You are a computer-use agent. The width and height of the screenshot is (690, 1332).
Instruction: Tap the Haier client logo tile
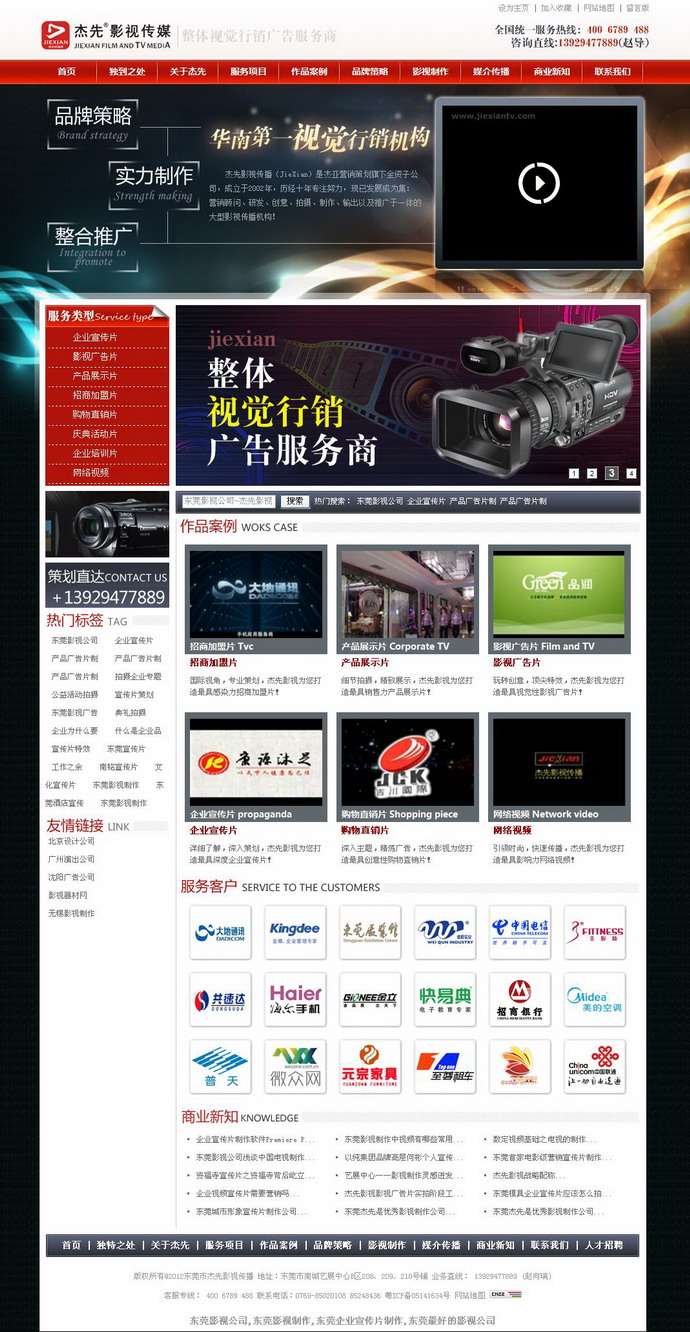[296, 999]
